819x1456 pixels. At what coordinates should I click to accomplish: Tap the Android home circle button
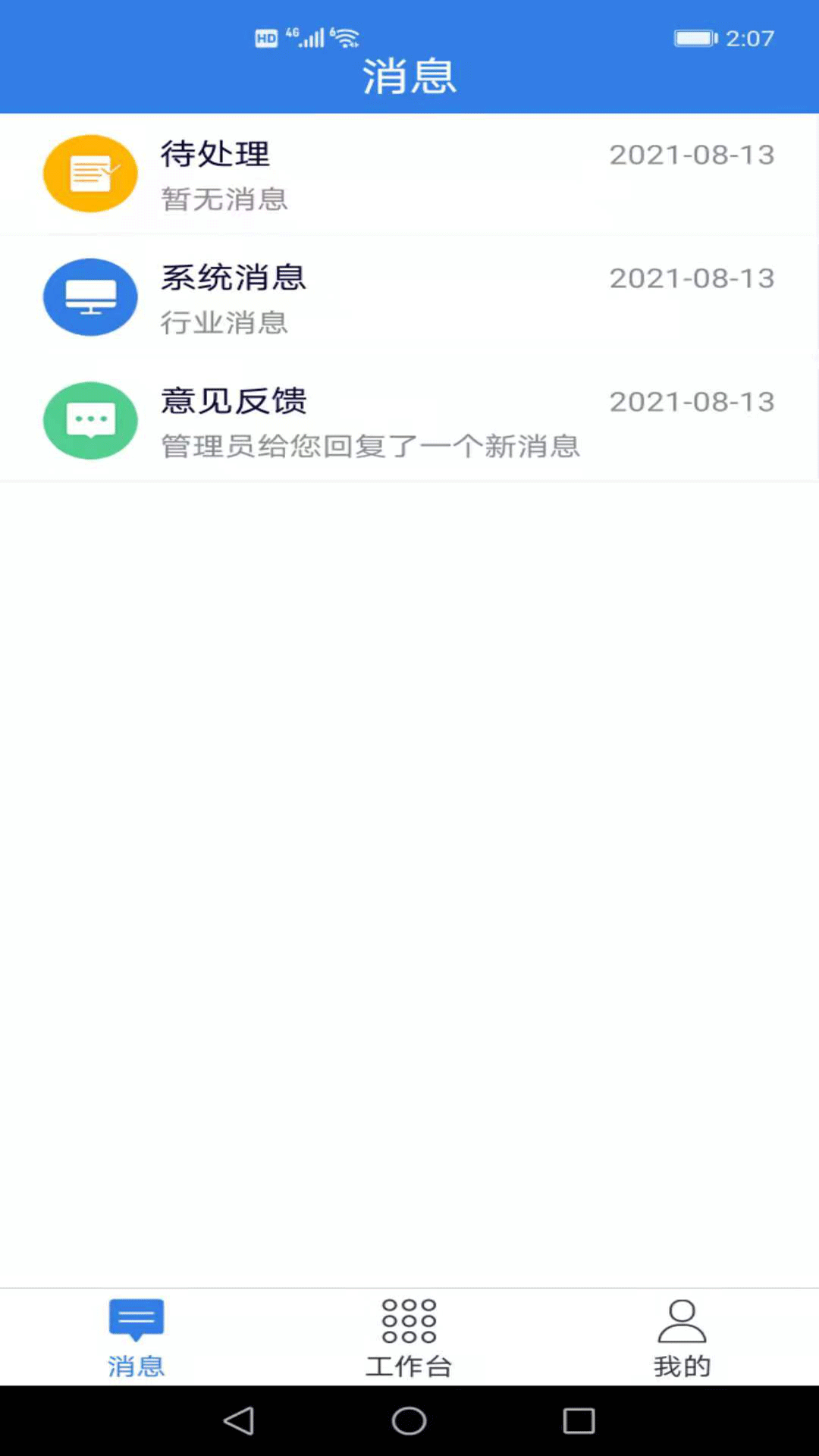[409, 1422]
